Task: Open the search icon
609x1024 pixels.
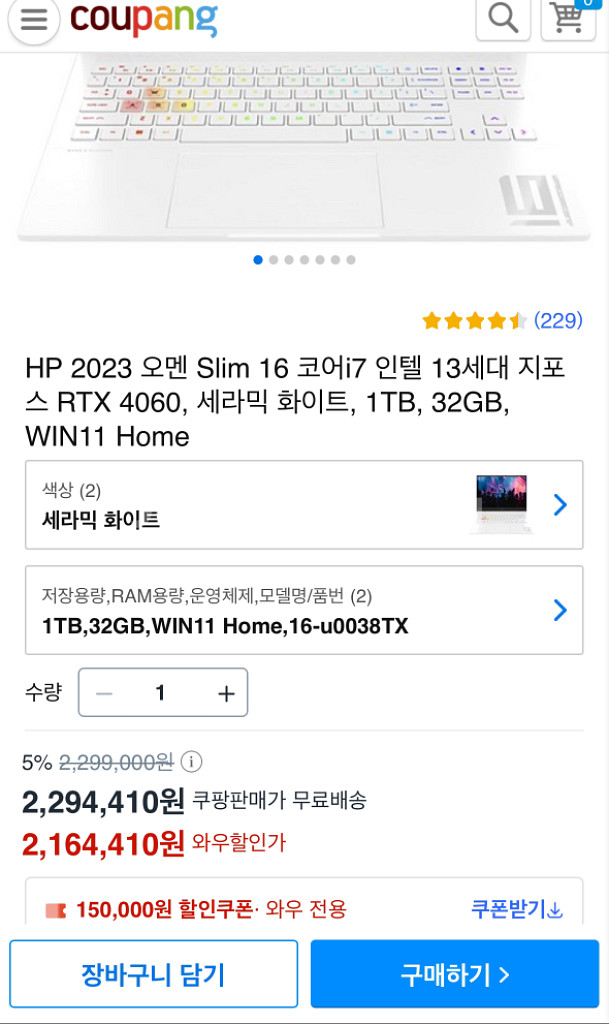Action: coord(503,17)
